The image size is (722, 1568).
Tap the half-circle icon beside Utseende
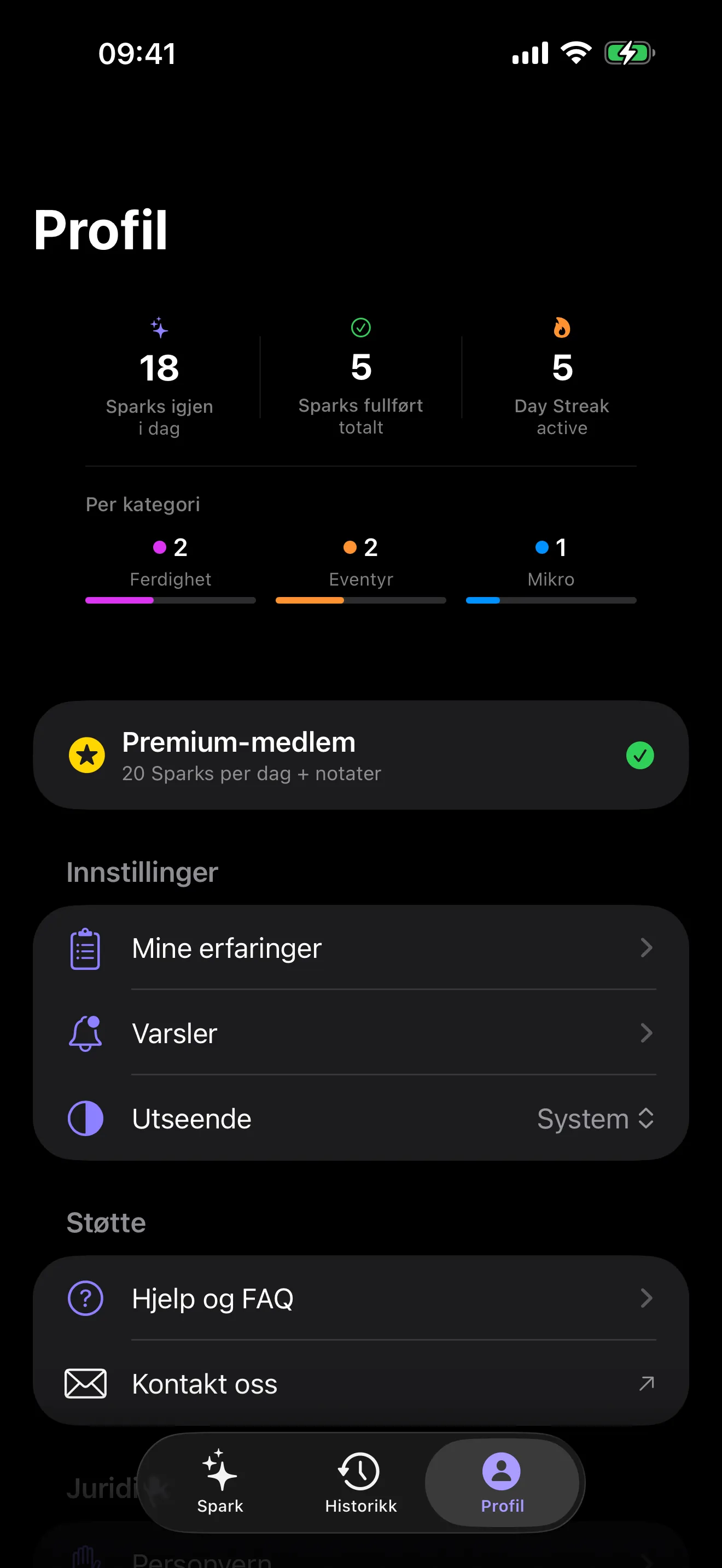[85, 1118]
